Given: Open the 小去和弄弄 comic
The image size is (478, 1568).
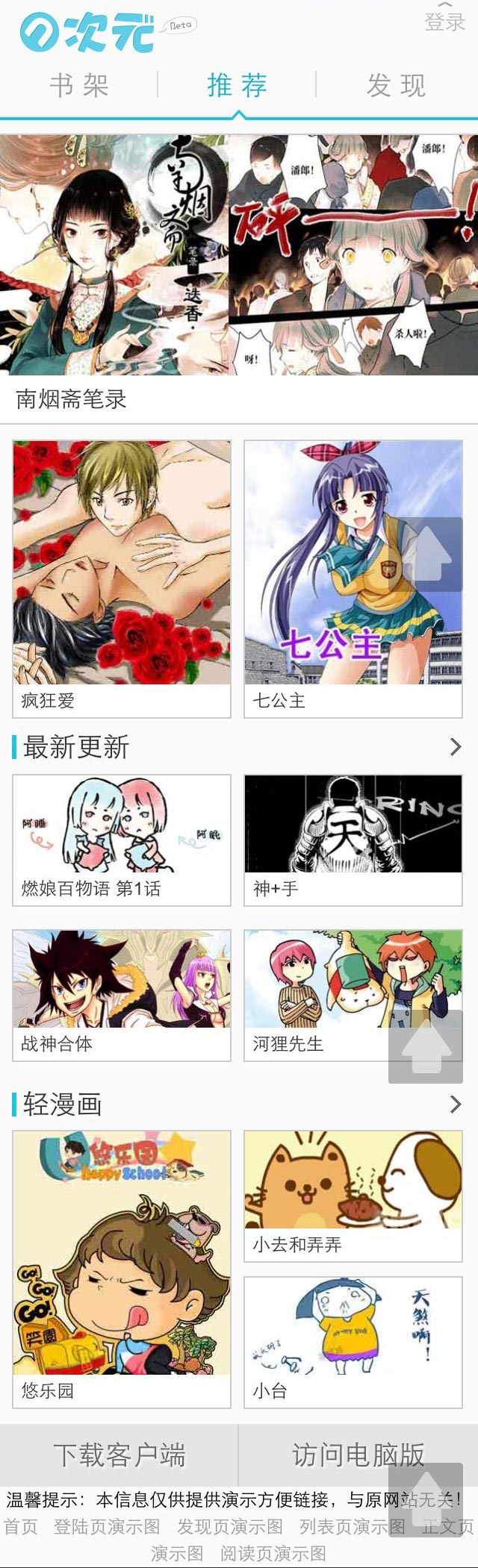Looking at the screenshot, I should (353, 1196).
